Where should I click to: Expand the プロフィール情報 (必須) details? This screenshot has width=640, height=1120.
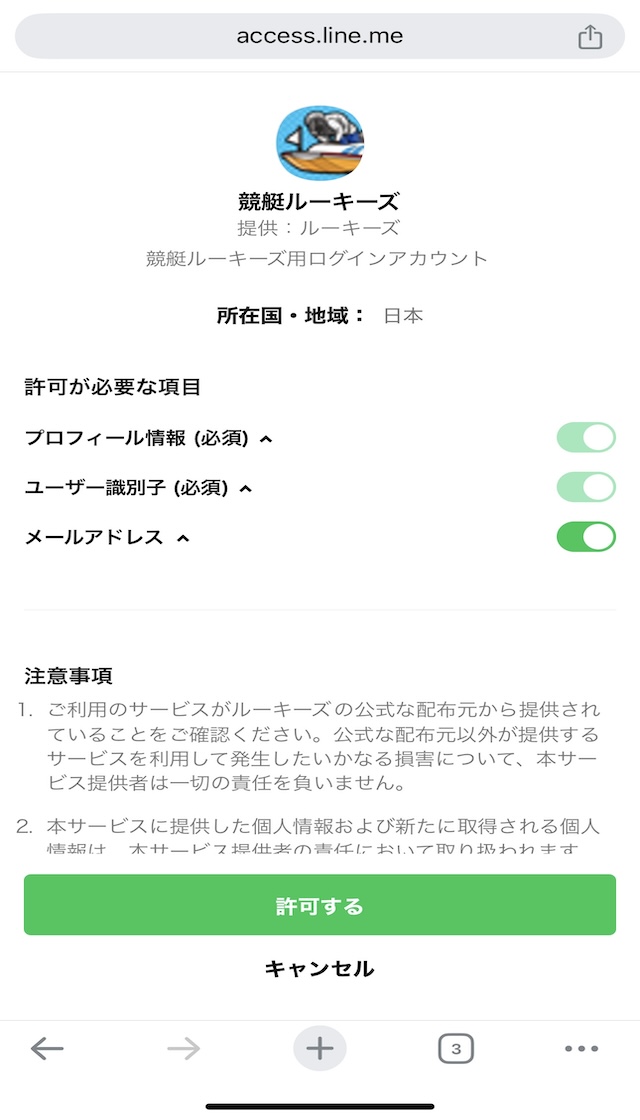pyautogui.click(x=266, y=439)
